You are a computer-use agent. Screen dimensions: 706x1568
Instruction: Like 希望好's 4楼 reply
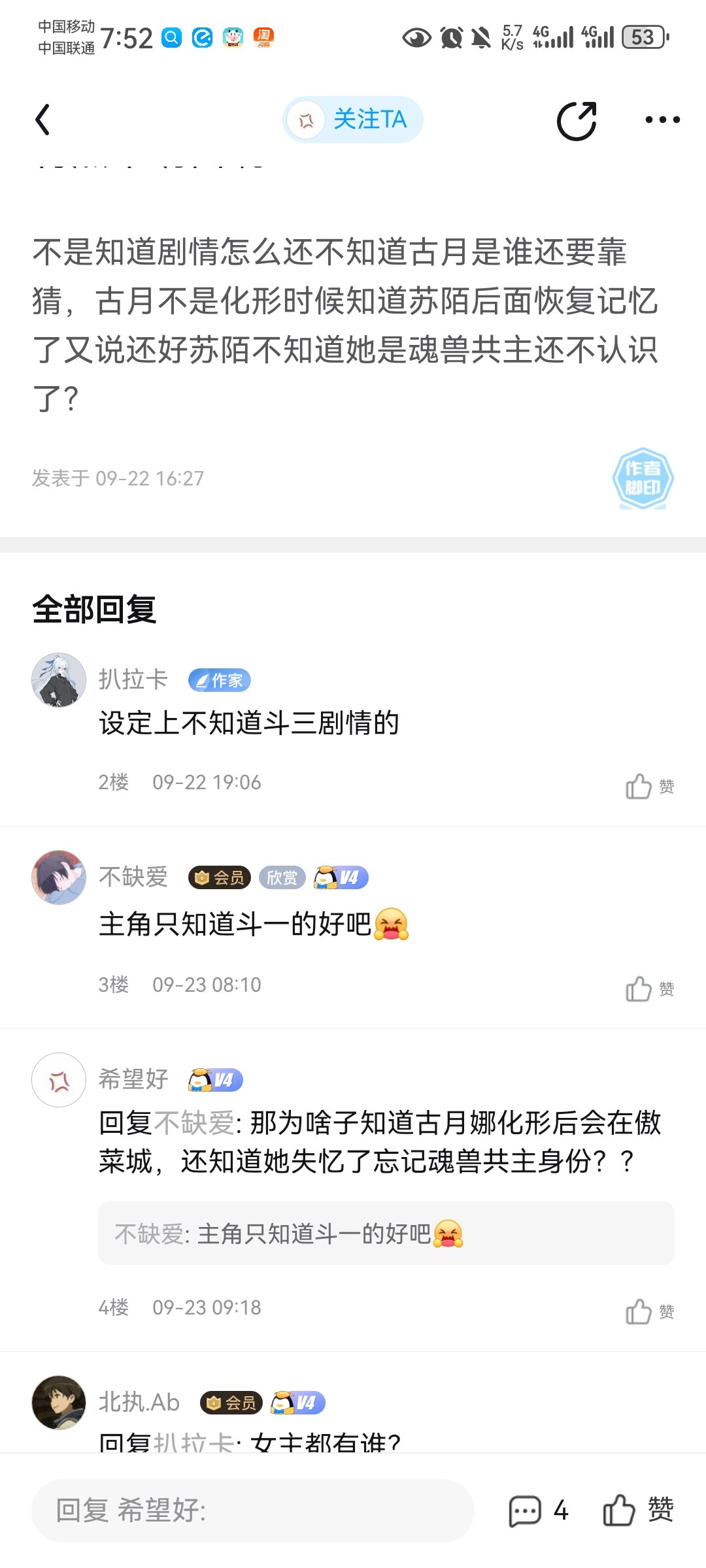tap(648, 1311)
